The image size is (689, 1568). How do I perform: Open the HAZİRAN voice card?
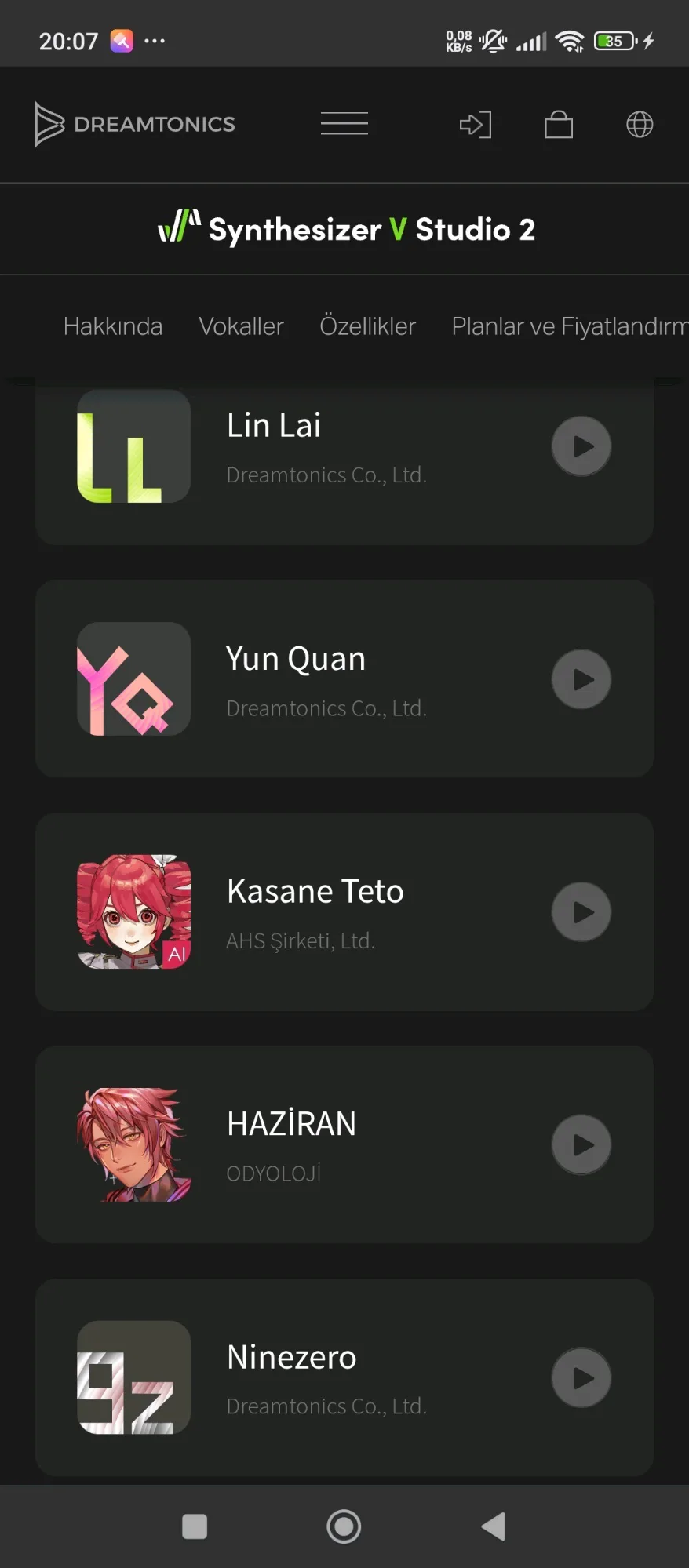click(x=314, y=1145)
